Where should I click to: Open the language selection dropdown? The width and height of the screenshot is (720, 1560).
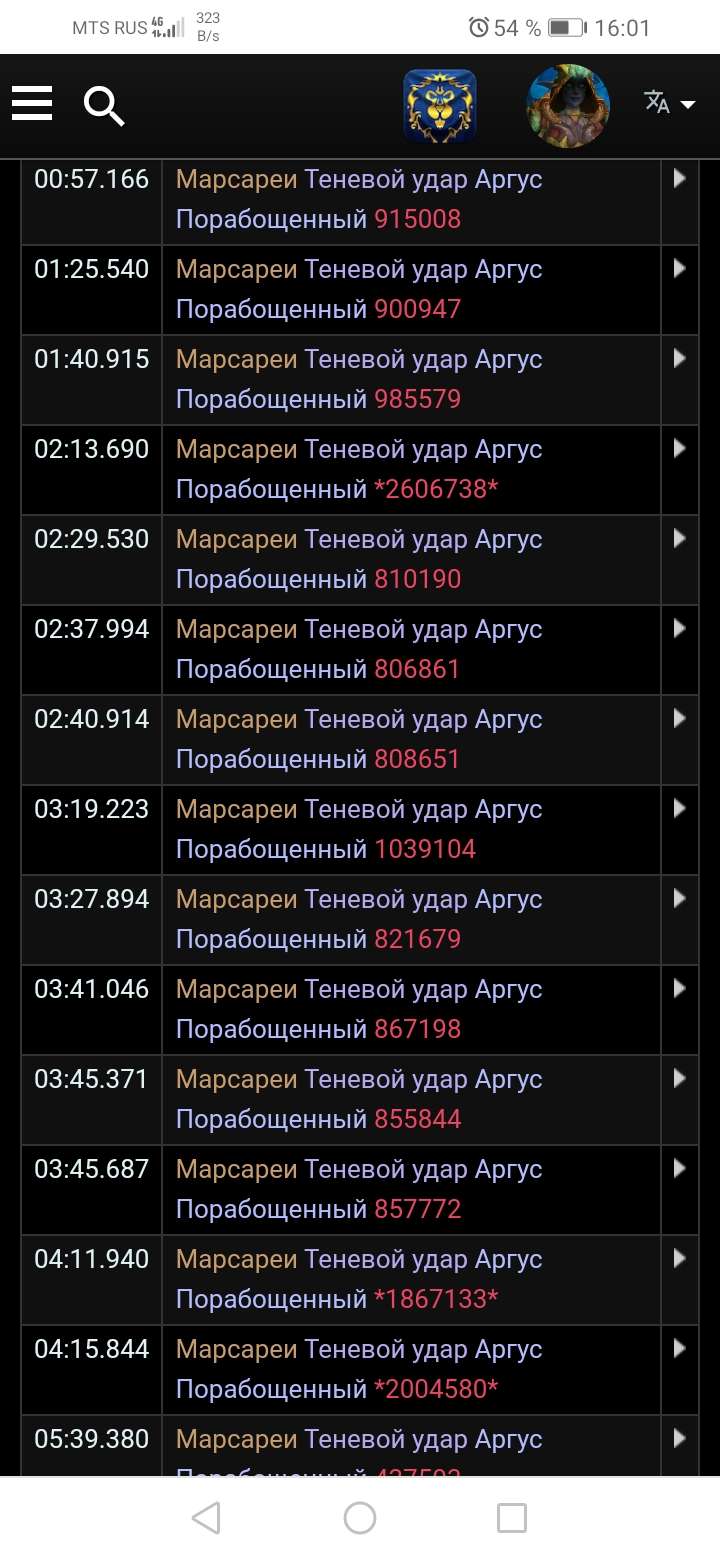(670, 103)
